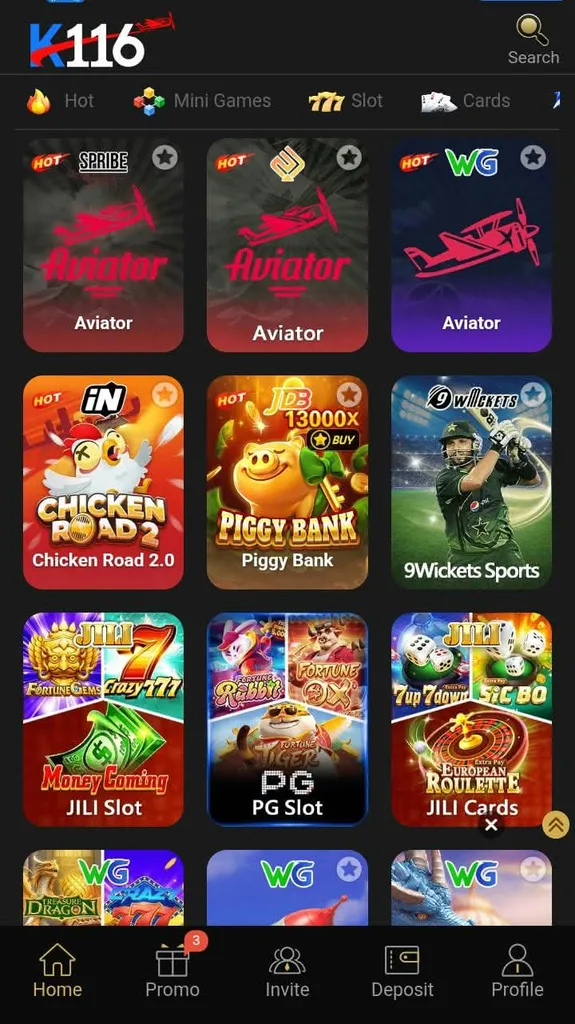This screenshot has height=1024, width=575.
Task: Dismiss the floating button with X
Action: pyautogui.click(x=491, y=825)
